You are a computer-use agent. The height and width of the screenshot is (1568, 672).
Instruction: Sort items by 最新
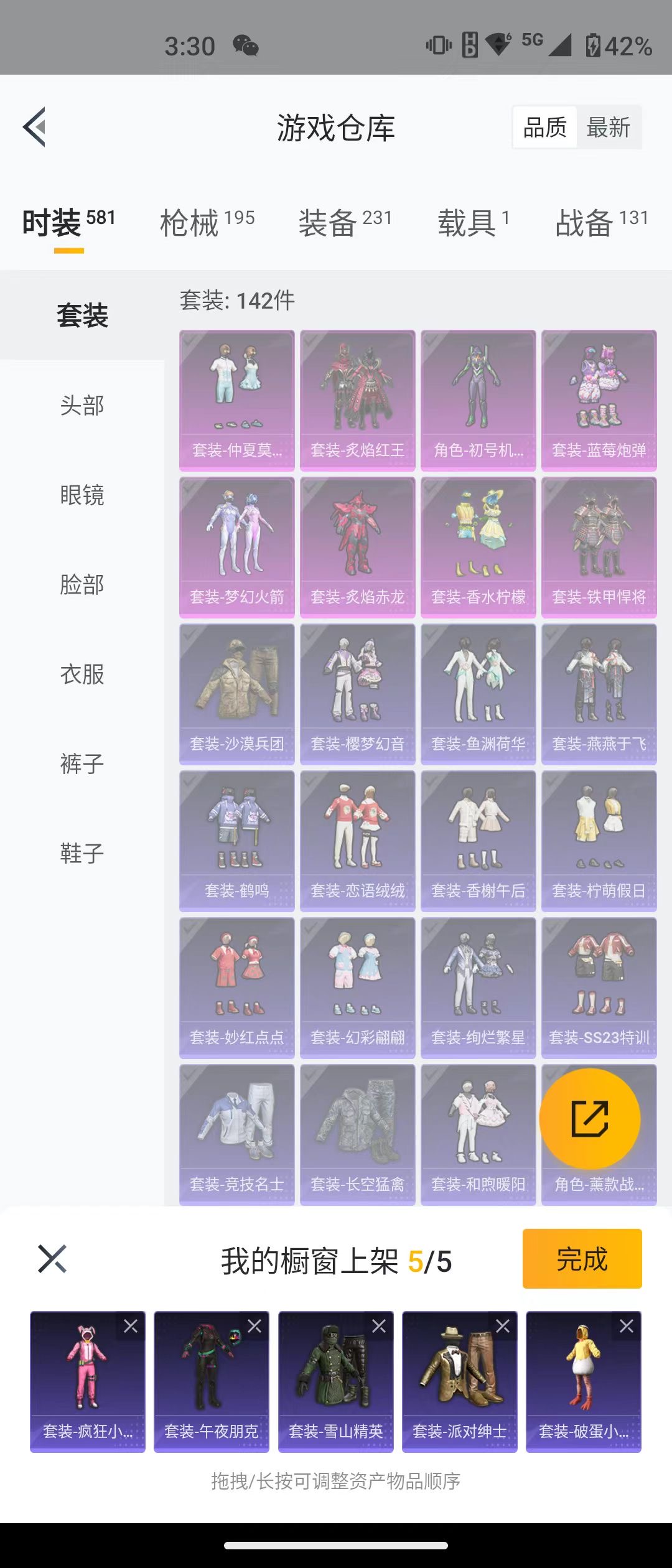(608, 128)
